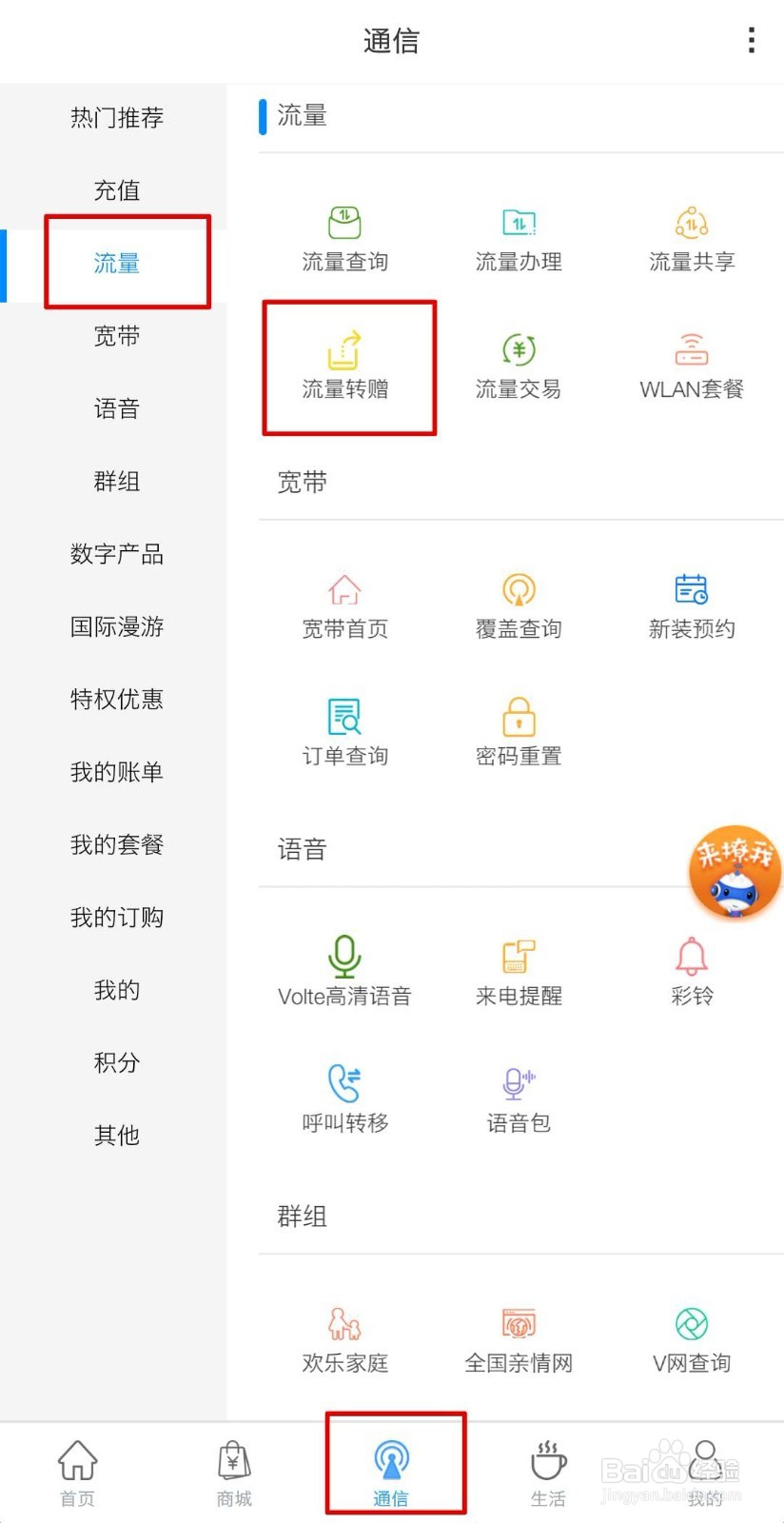Switch to the 商城 mall tab
Screen dimensions: 784x1523
point(233,1471)
